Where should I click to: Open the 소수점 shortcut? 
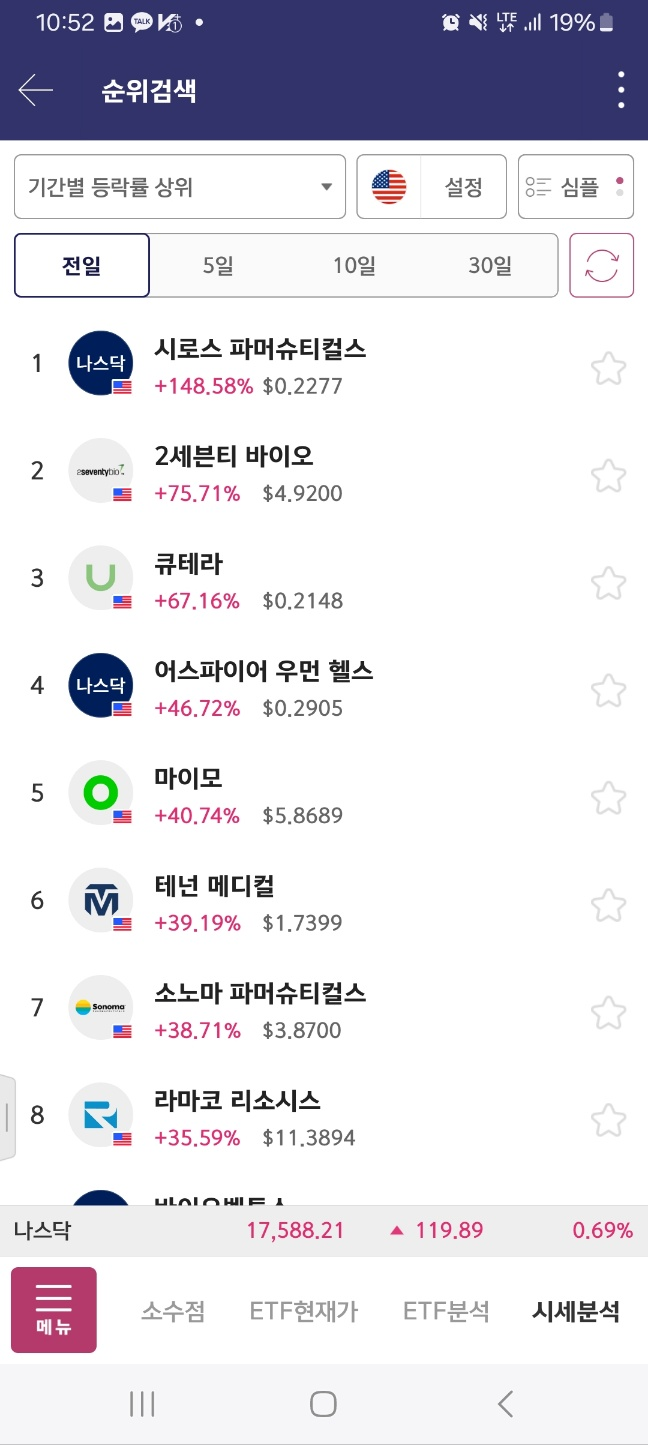173,1311
